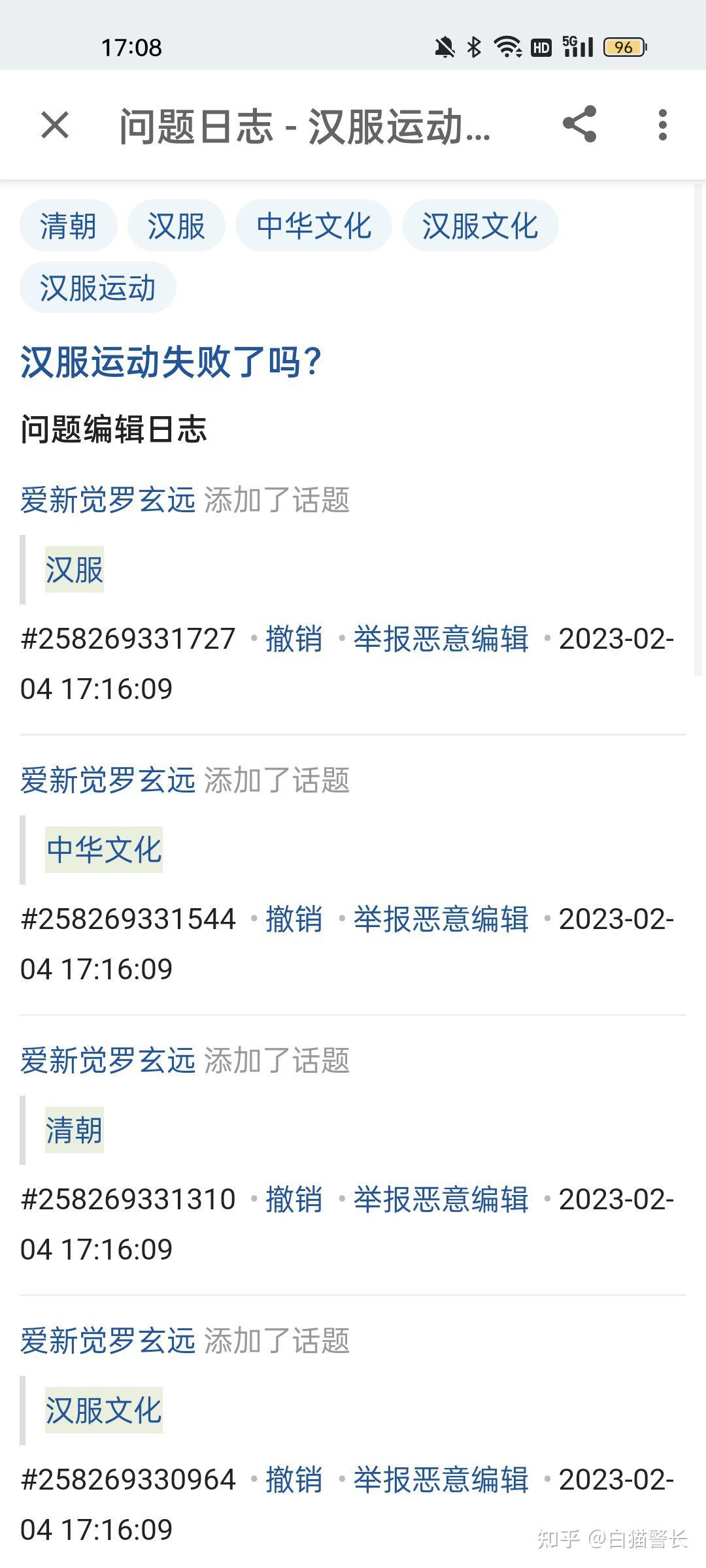The height and width of the screenshot is (1568, 706).
Task: Tap 撤销 for edit #258269331727
Action: (294, 639)
